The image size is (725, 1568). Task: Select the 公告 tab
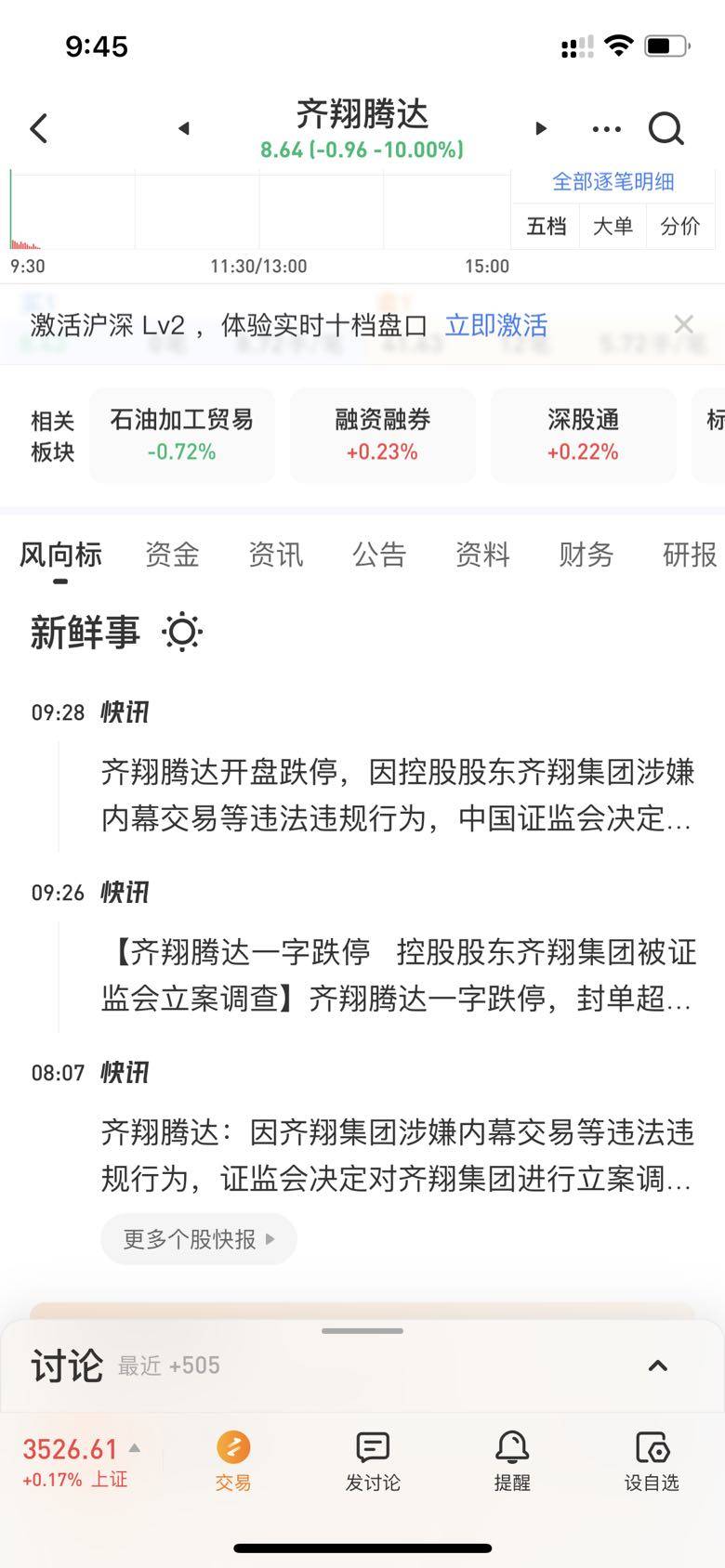[x=378, y=555]
